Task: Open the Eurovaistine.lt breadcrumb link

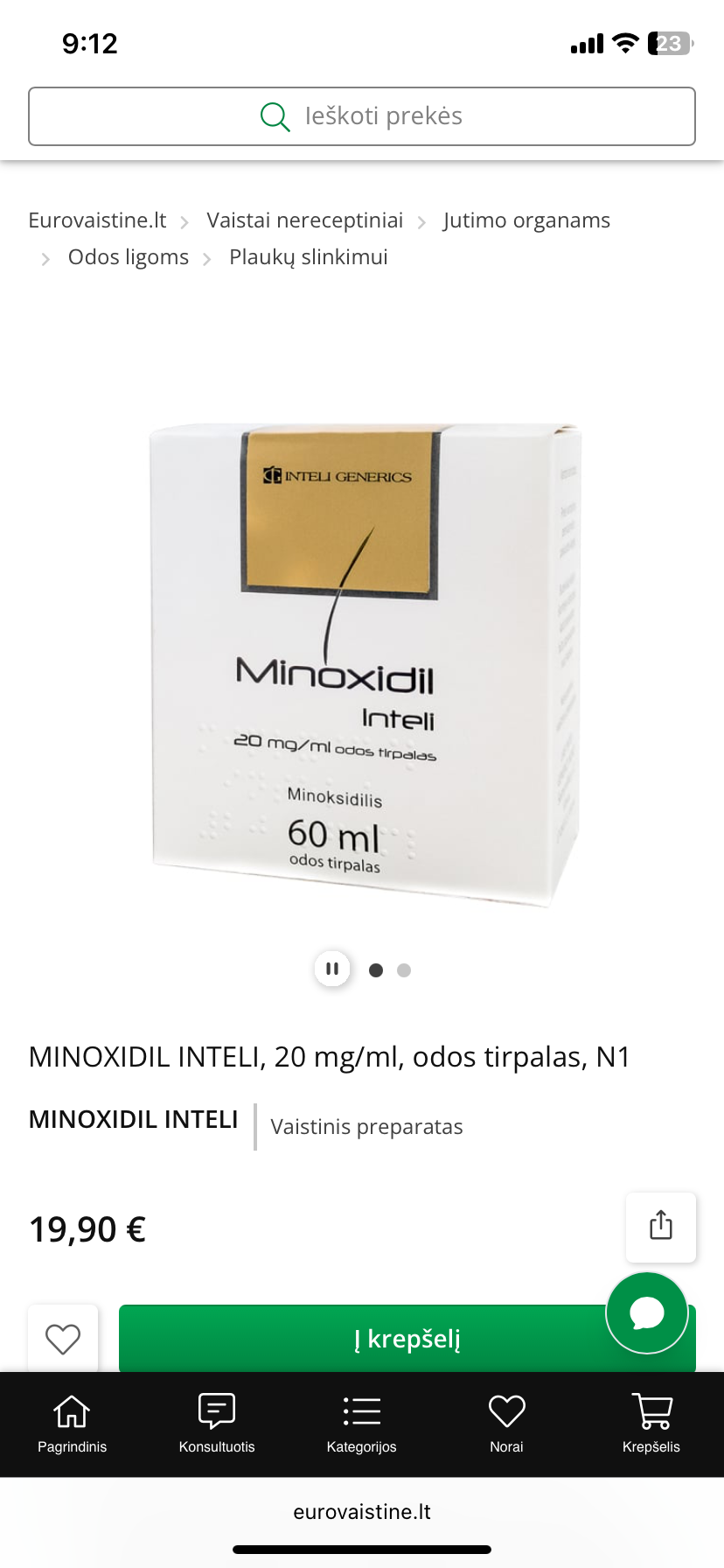Action: (x=97, y=220)
